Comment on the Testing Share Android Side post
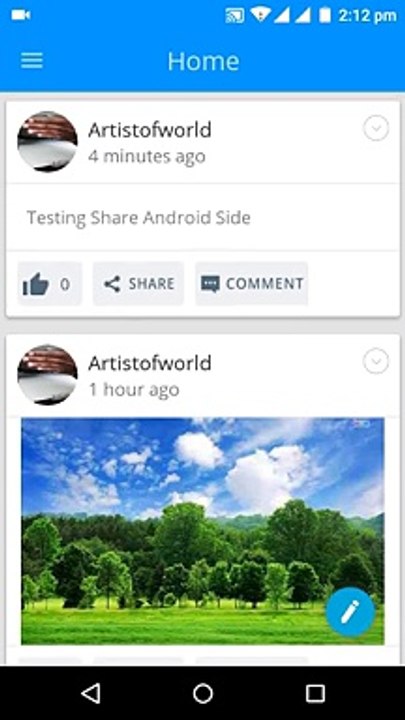 252,284
